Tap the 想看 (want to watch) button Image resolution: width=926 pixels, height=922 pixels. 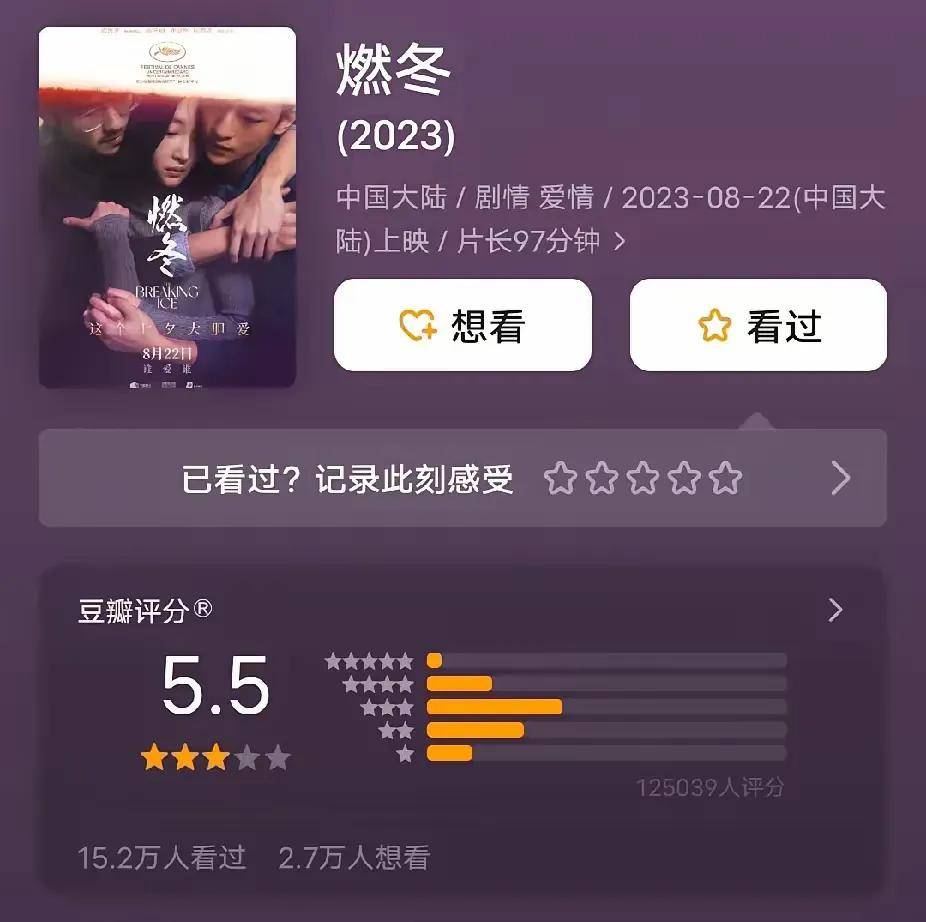(x=462, y=325)
